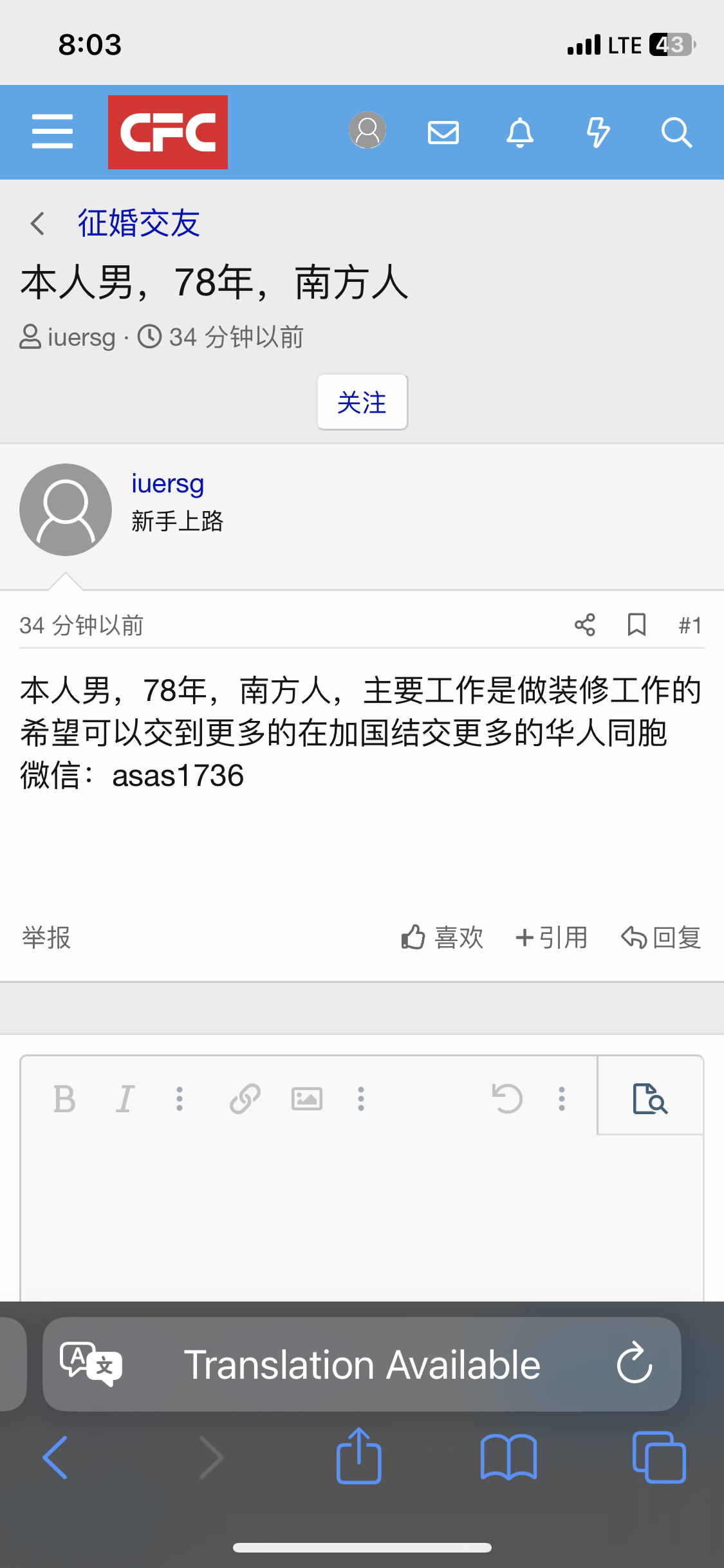Like the post with 喜欢
This screenshot has width=724, height=1568.
click(442, 937)
